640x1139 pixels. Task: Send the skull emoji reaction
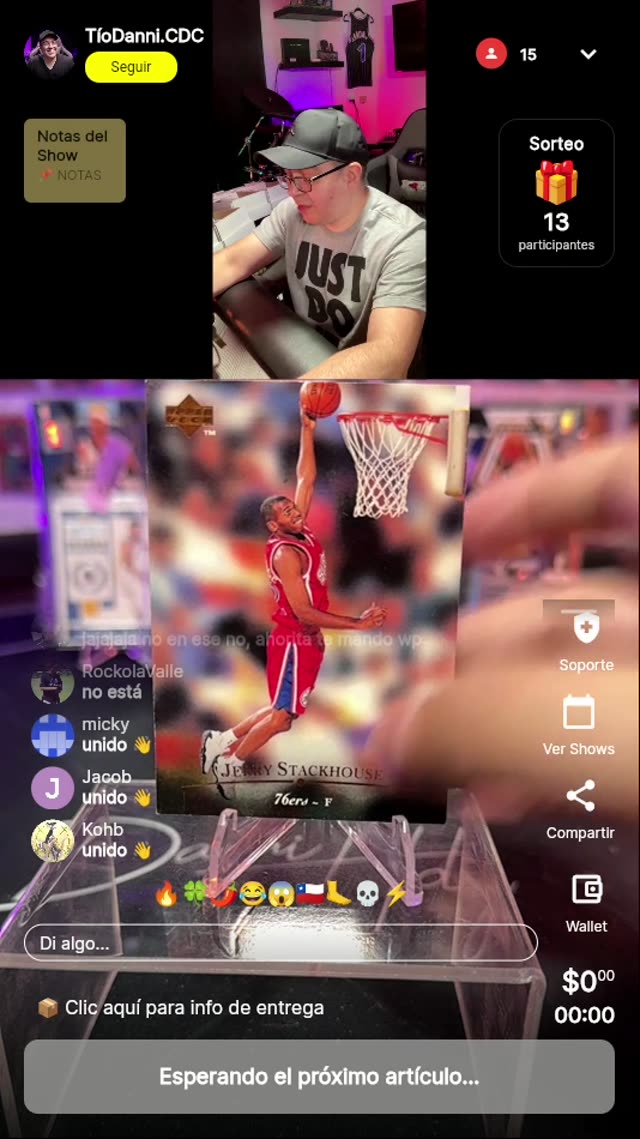(x=367, y=894)
